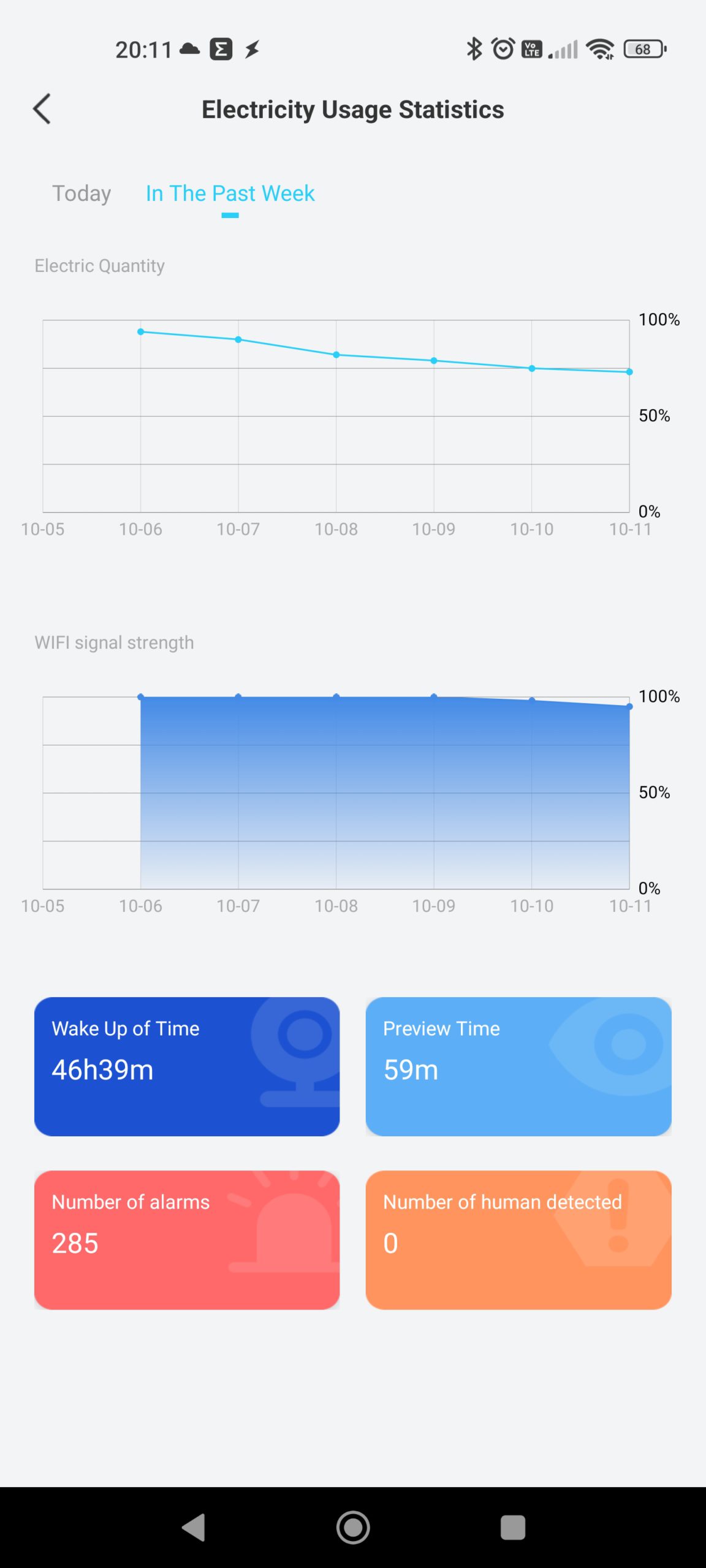706x1568 pixels.
Task: Open the system recent apps view
Action: click(512, 1528)
